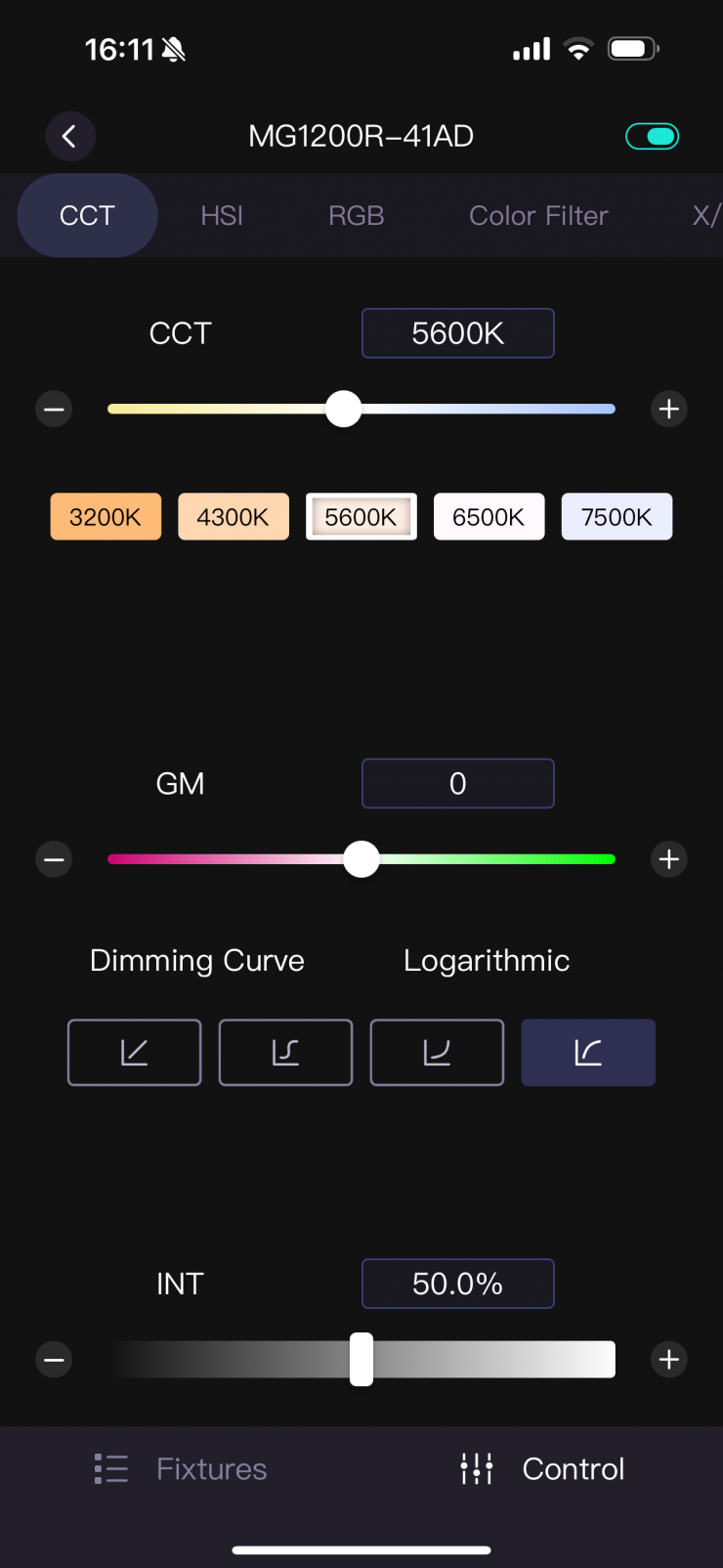Decrease CCT with the minus button

[x=55, y=409]
